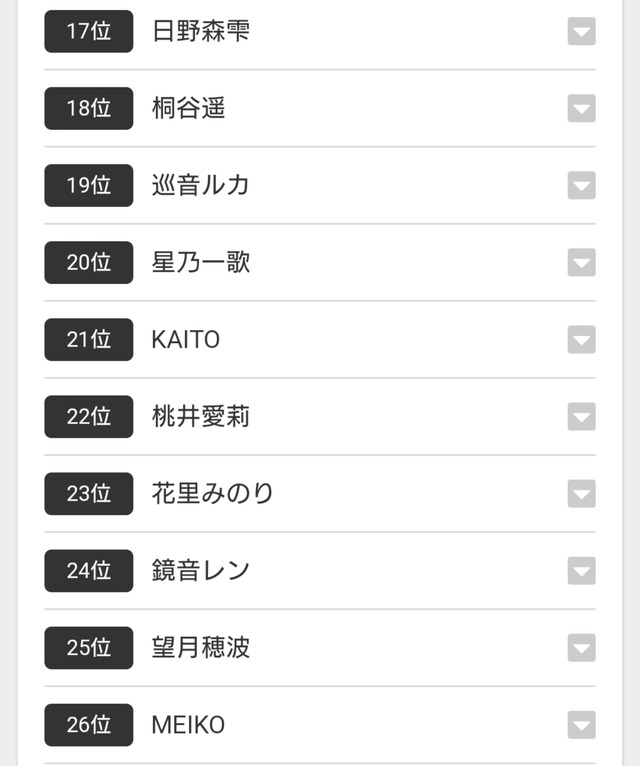Expand the 24位 鏡音レン entry
Screen dimensions: 640x766
tap(581, 571)
